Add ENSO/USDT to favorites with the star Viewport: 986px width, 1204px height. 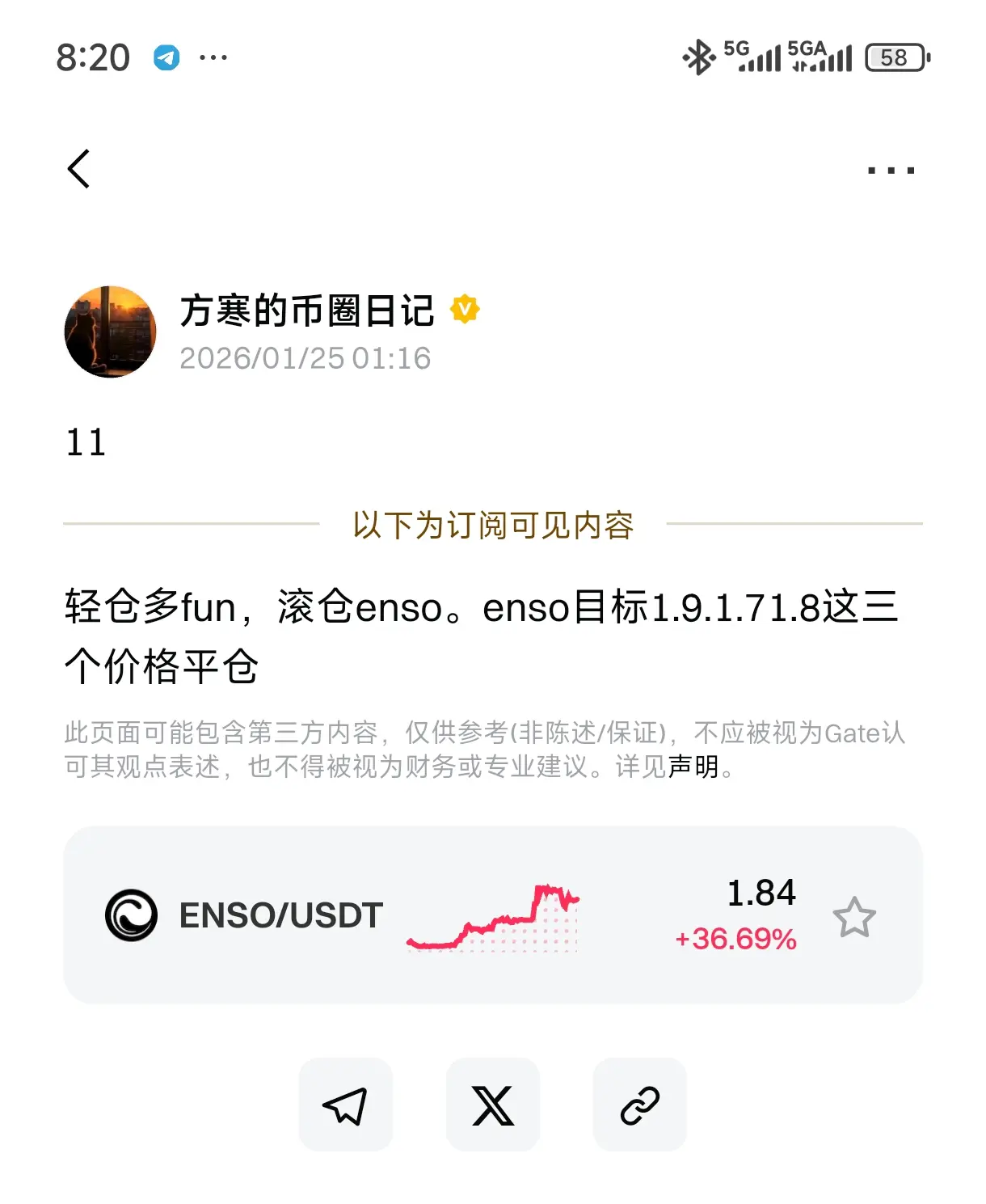853,917
